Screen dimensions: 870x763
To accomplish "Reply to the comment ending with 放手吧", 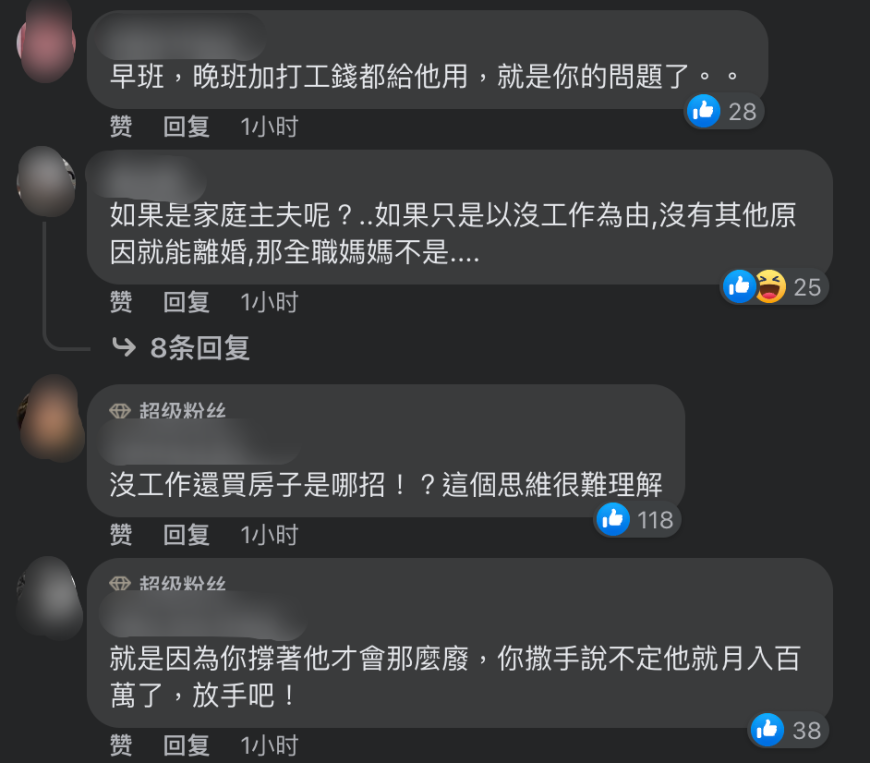I will tap(186, 745).
